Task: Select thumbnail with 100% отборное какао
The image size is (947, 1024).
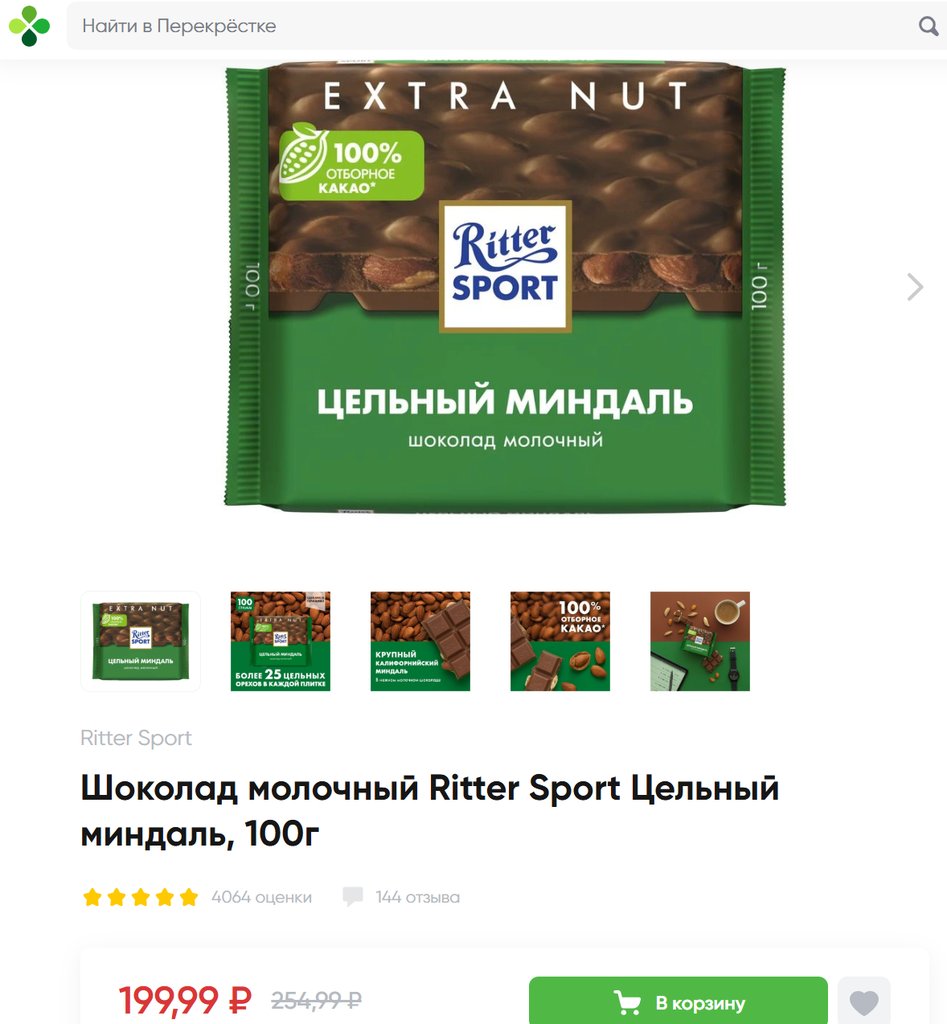Action: (560, 641)
